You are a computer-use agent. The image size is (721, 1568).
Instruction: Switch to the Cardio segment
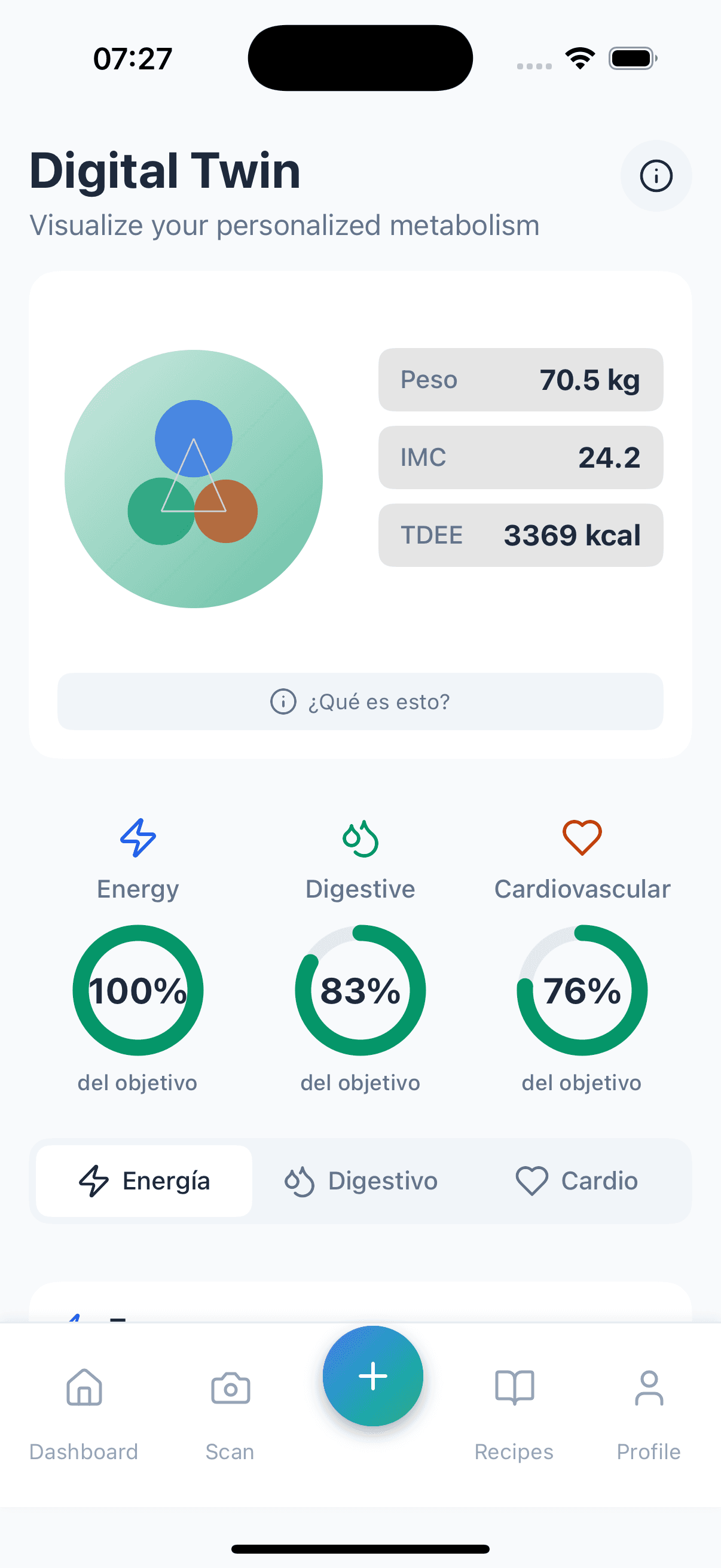577,1180
